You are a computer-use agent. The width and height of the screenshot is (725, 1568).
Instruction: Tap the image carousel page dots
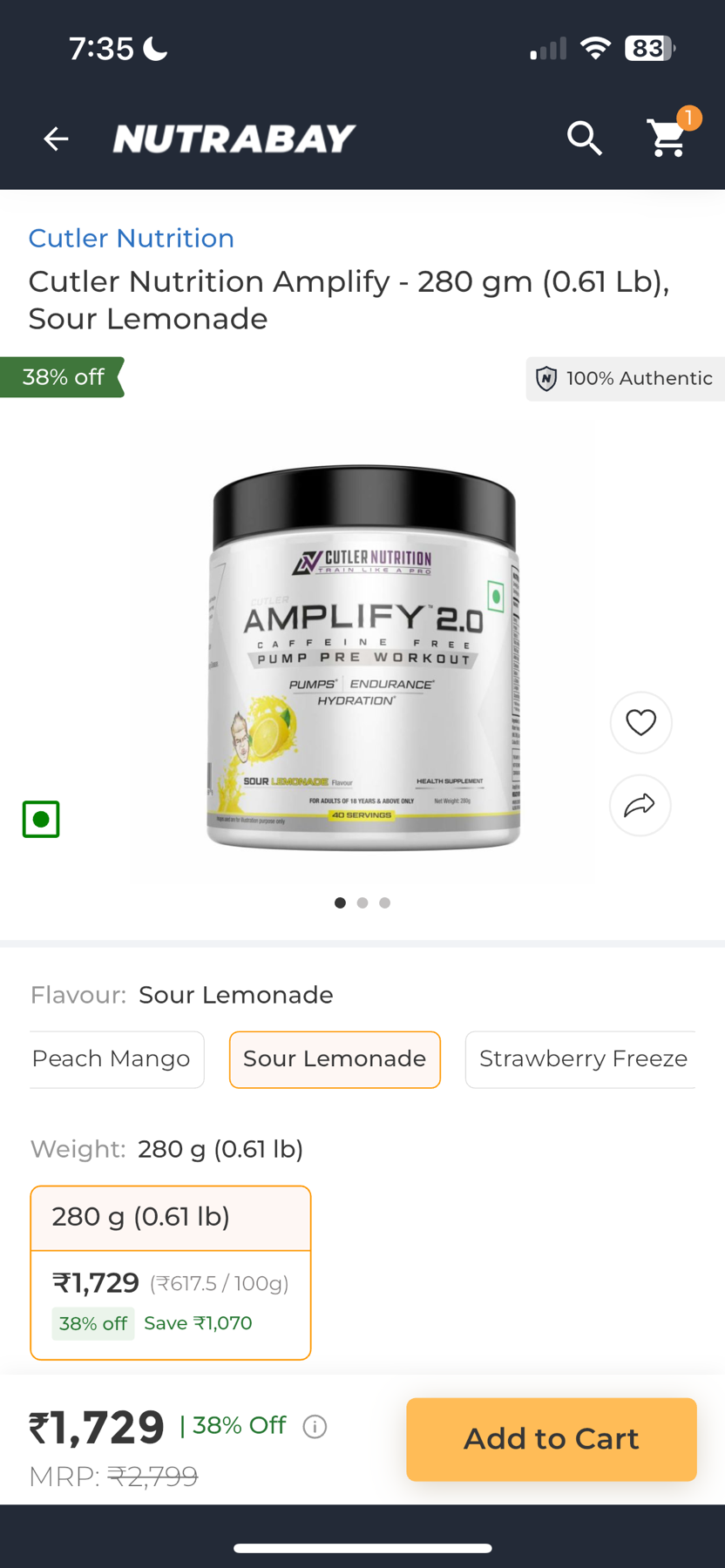tap(362, 902)
